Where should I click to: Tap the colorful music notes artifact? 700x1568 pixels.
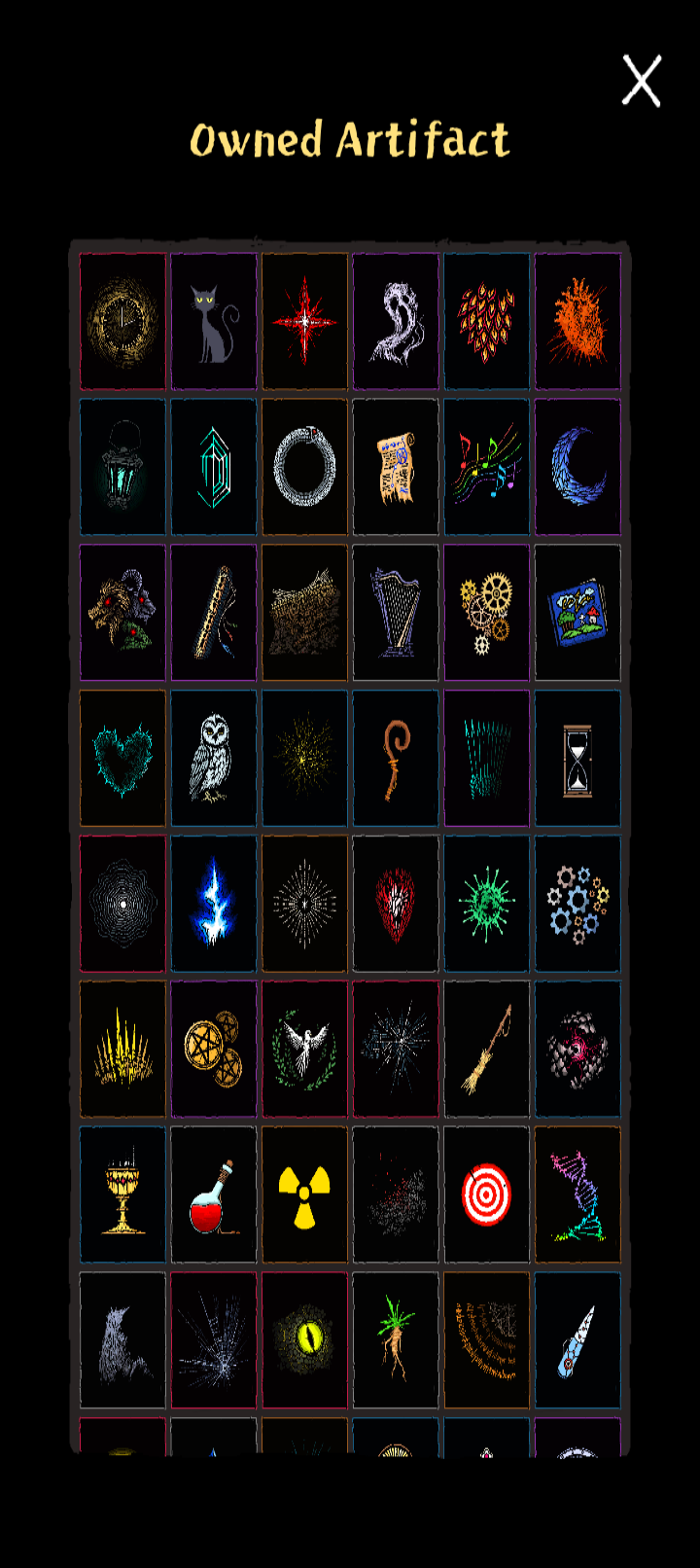click(486, 467)
